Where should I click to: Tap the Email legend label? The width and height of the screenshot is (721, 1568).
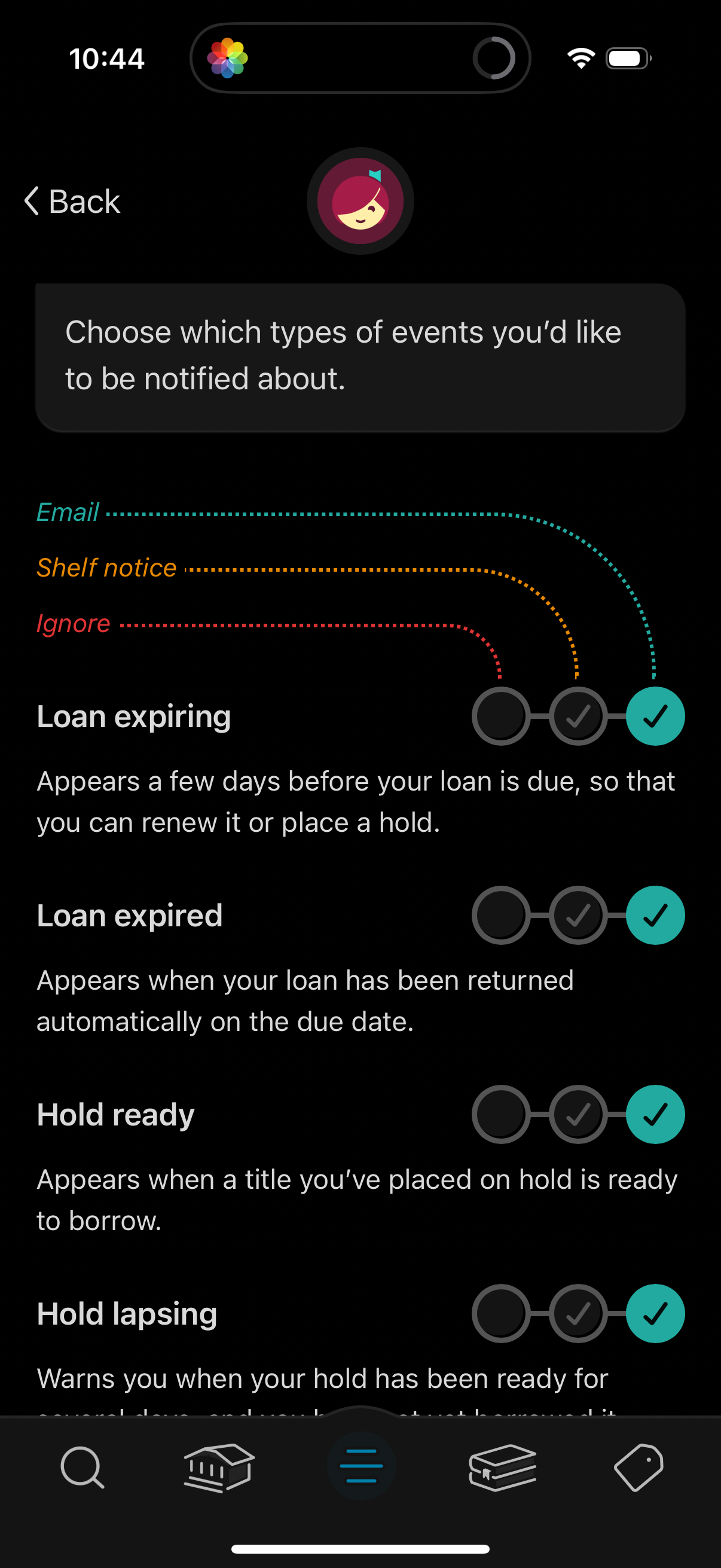tap(67, 513)
